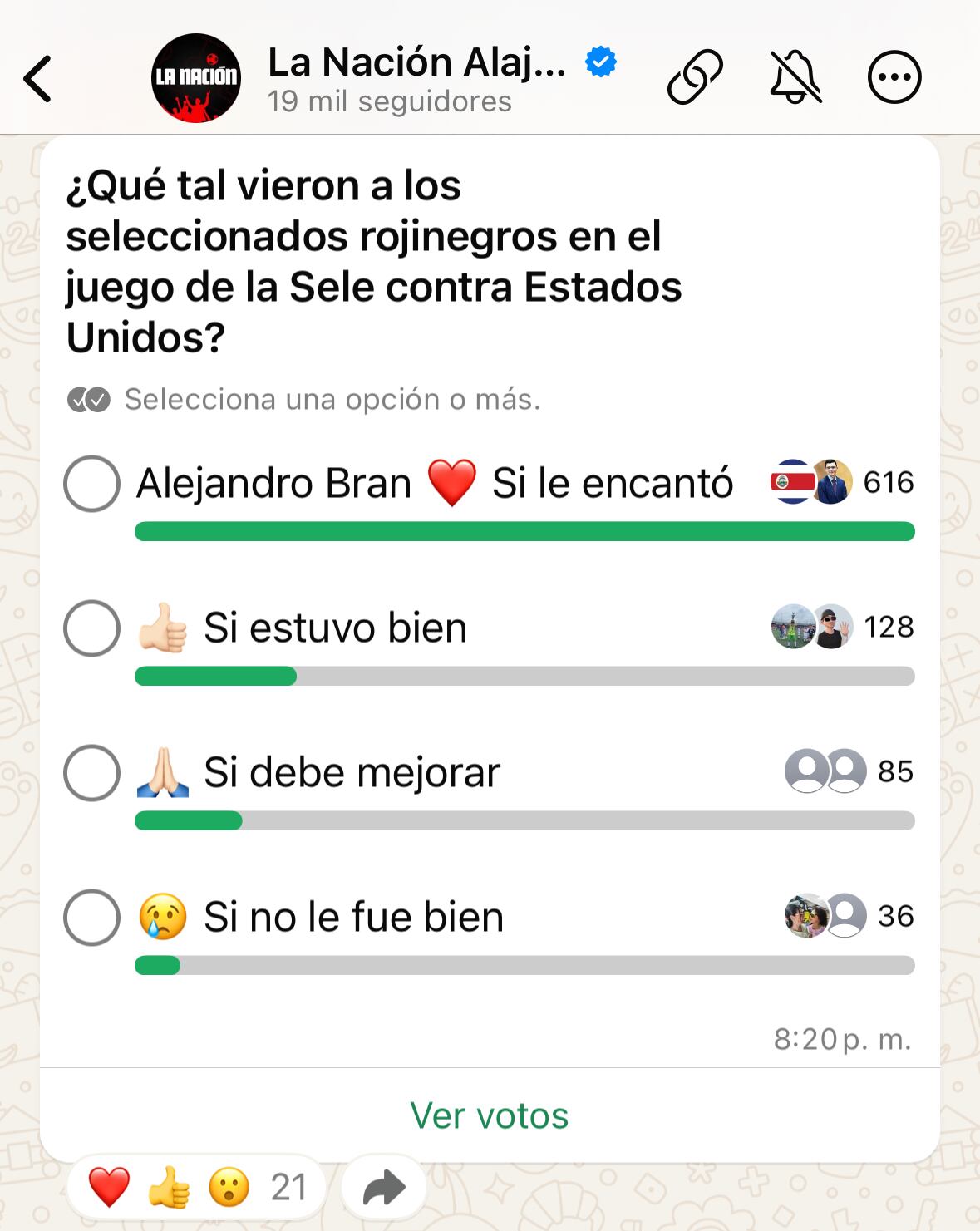Image resolution: width=980 pixels, height=1231 pixels.
Task: Tap the surprised face reaction emoji
Action: click(226, 1187)
